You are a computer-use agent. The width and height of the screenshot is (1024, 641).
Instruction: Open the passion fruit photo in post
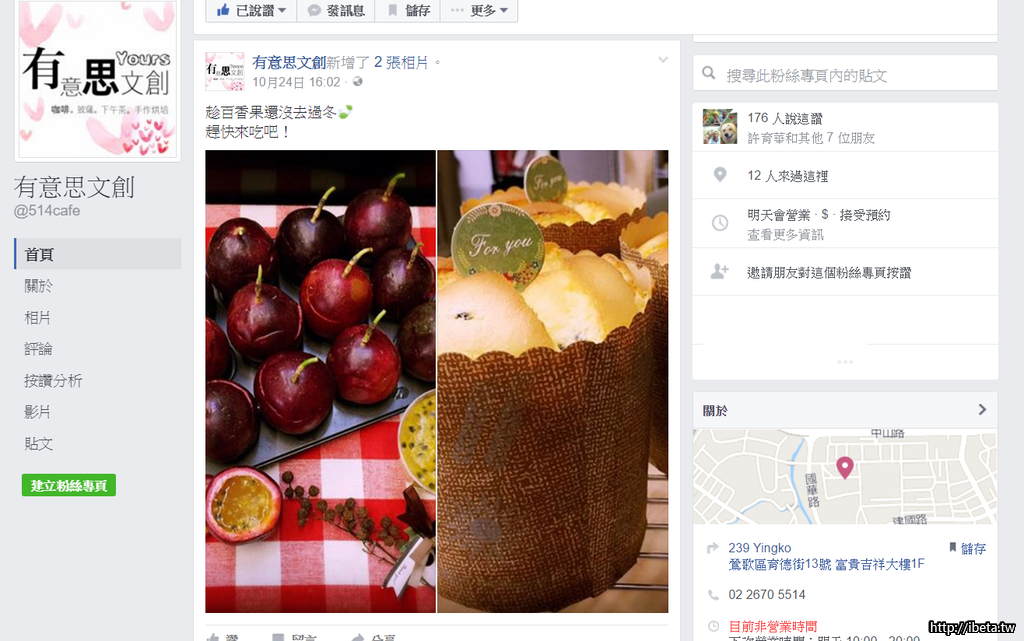[x=320, y=381]
